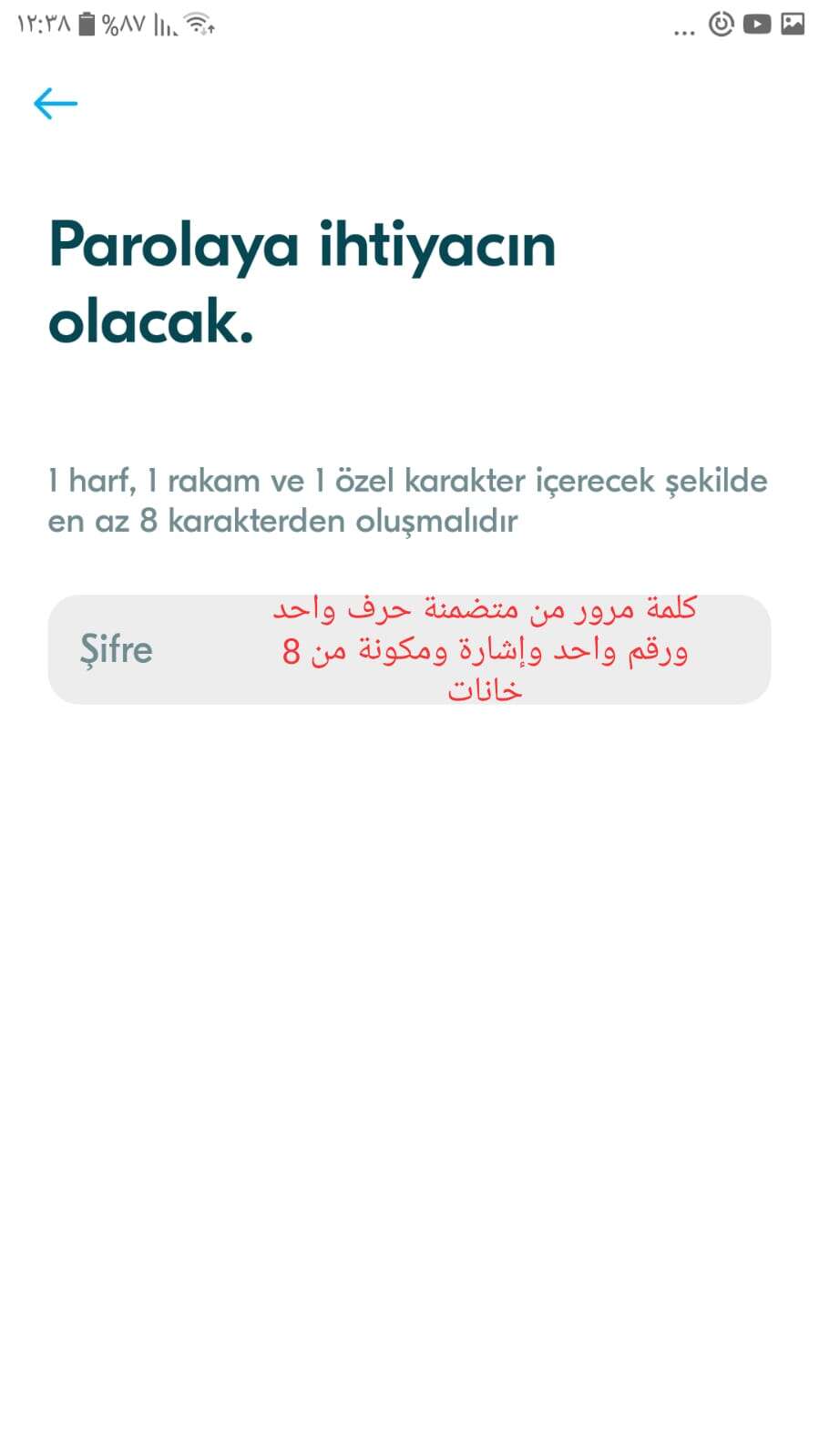
Task: Focus the Şifre password field
Action: coord(408,649)
